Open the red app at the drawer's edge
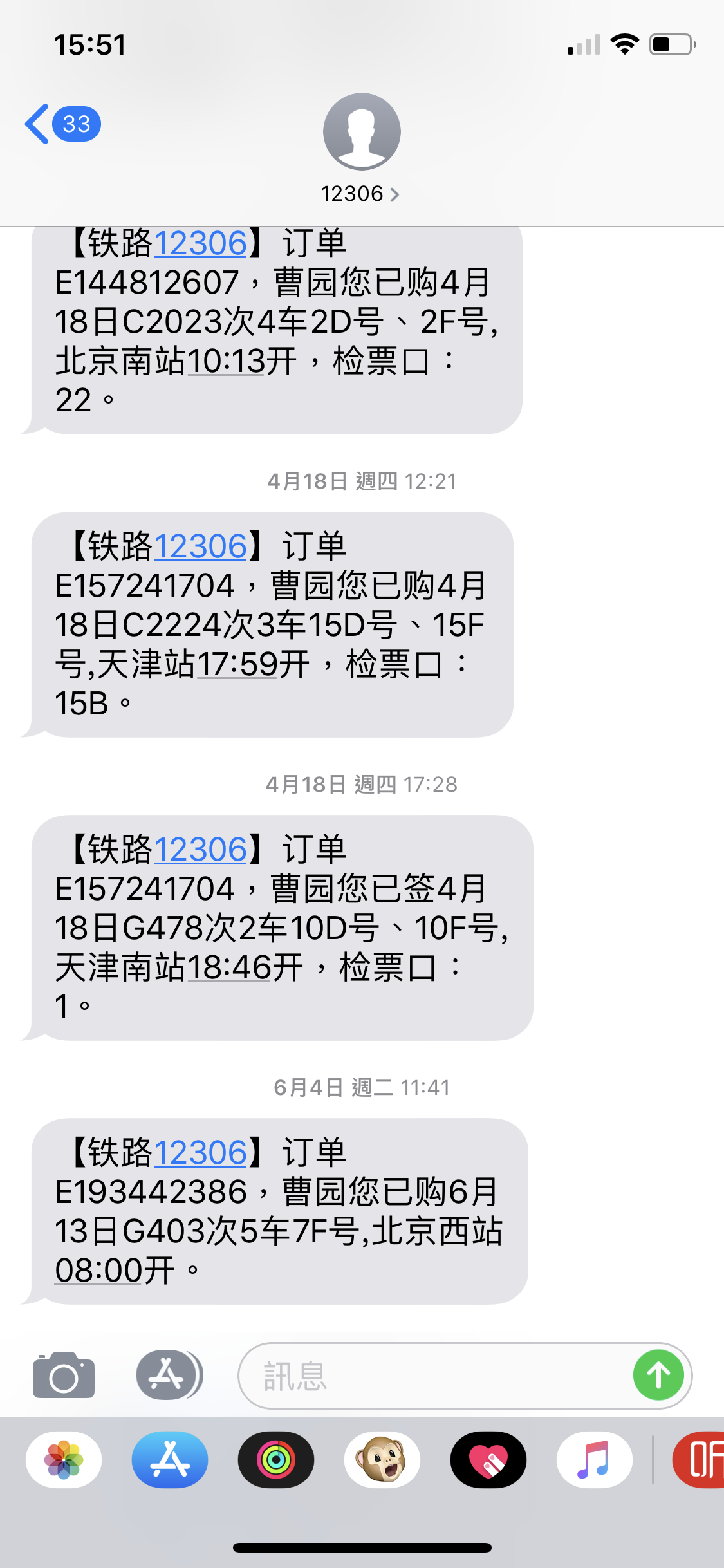 [700, 1460]
